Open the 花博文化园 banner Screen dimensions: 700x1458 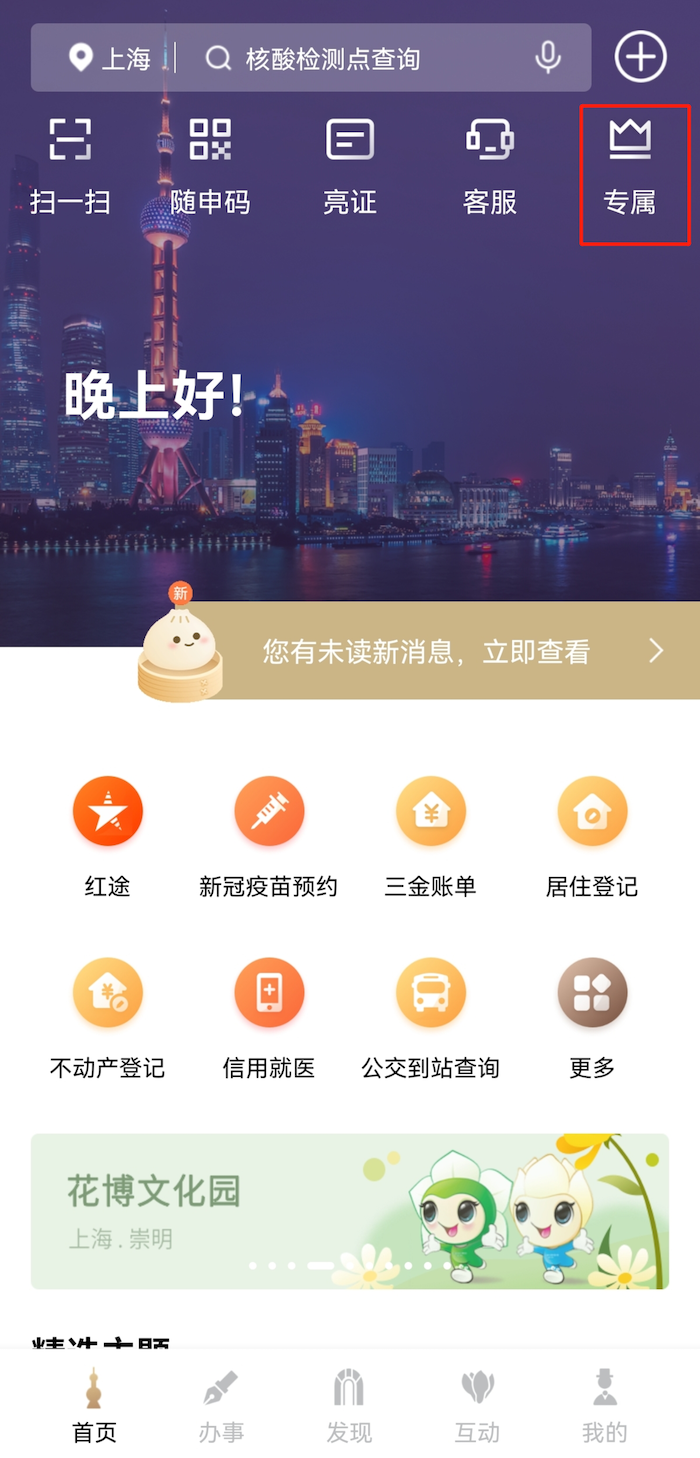pyautogui.click(x=350, y=1211)
